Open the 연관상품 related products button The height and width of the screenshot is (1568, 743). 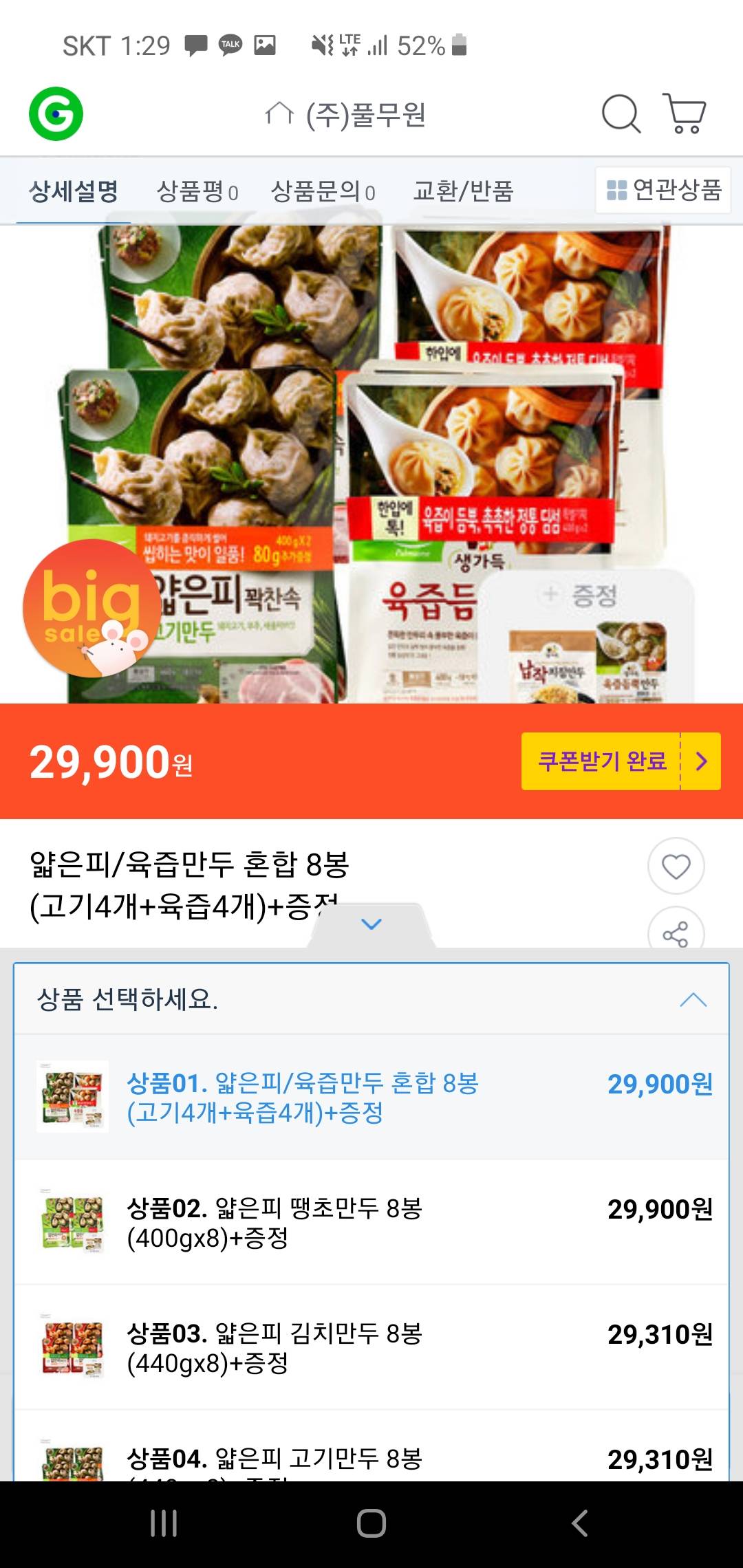(x=663, y=190)
